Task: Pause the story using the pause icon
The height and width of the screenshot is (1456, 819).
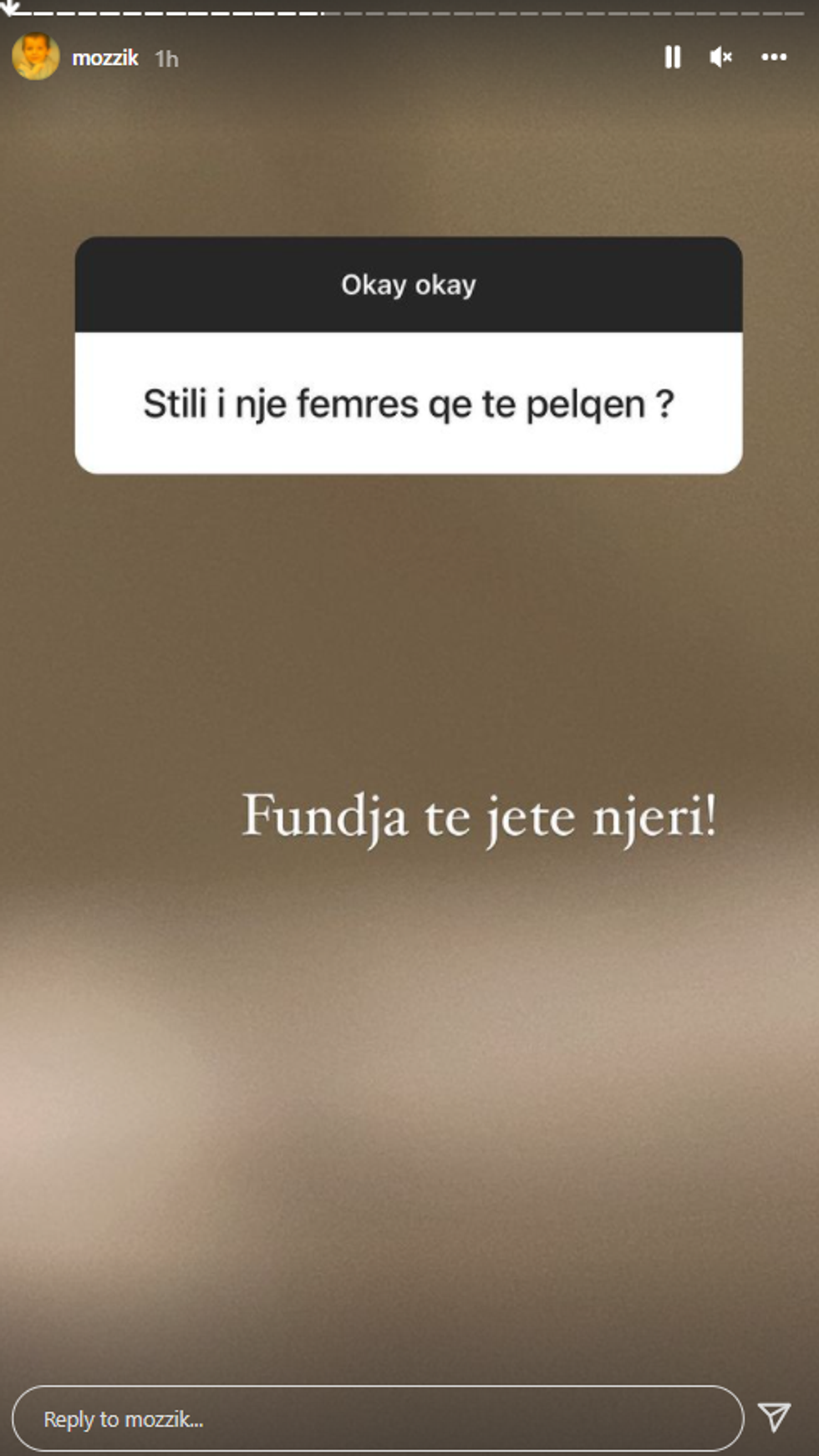Action: pos(673,57)
